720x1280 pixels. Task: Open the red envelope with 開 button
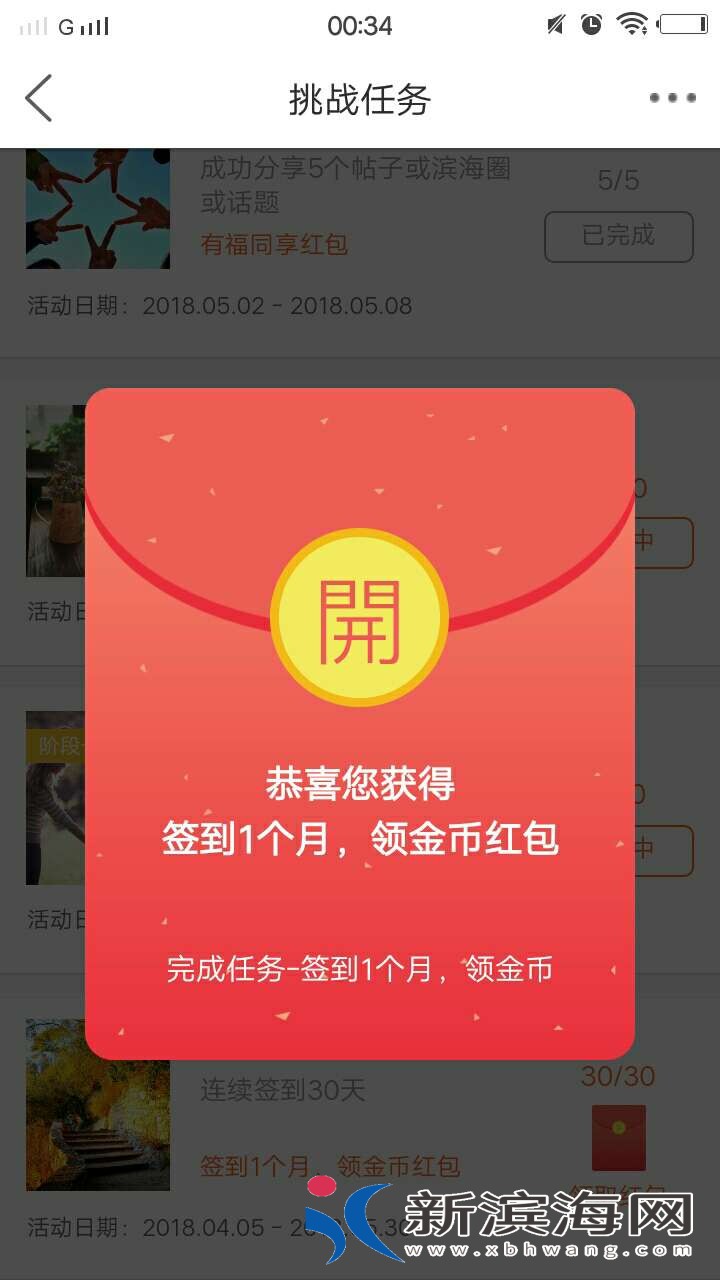[x=359, y=617]
